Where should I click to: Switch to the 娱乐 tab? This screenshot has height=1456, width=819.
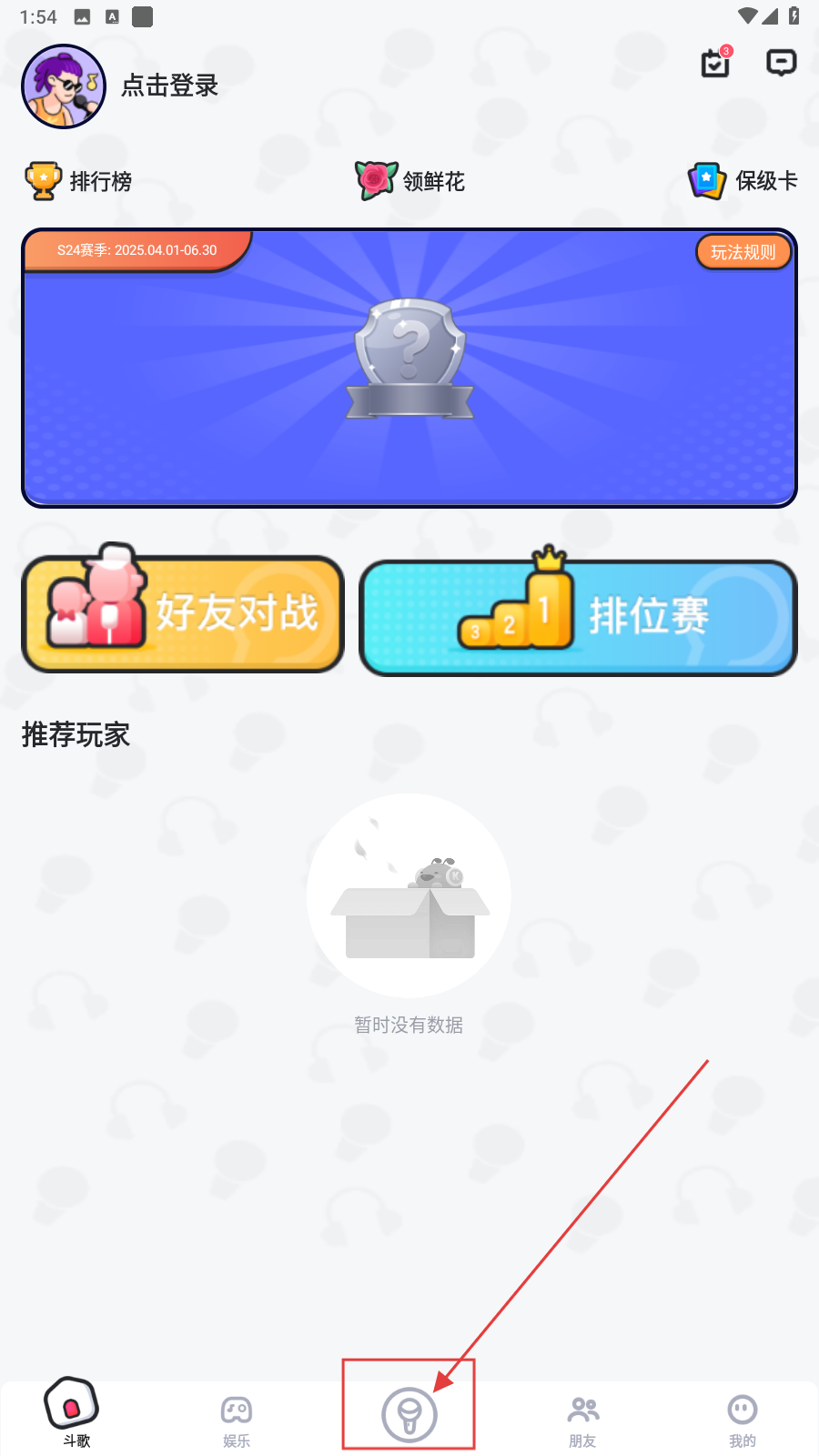point(237,1420)
